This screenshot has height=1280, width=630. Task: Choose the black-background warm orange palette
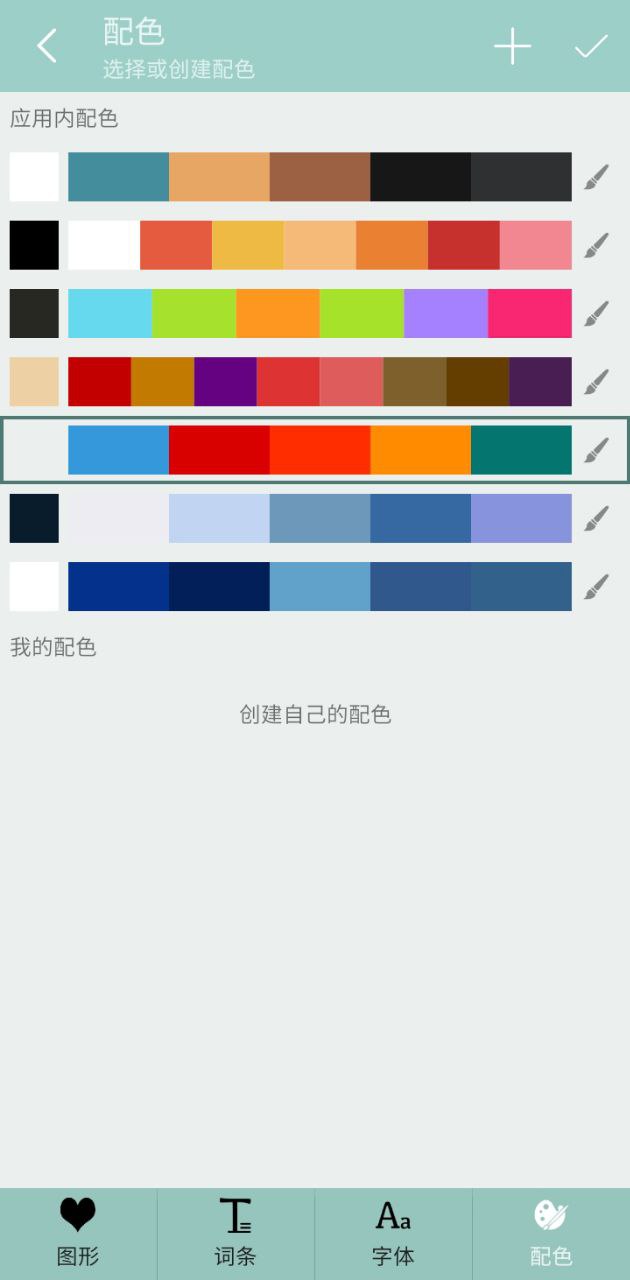[319, 245]
